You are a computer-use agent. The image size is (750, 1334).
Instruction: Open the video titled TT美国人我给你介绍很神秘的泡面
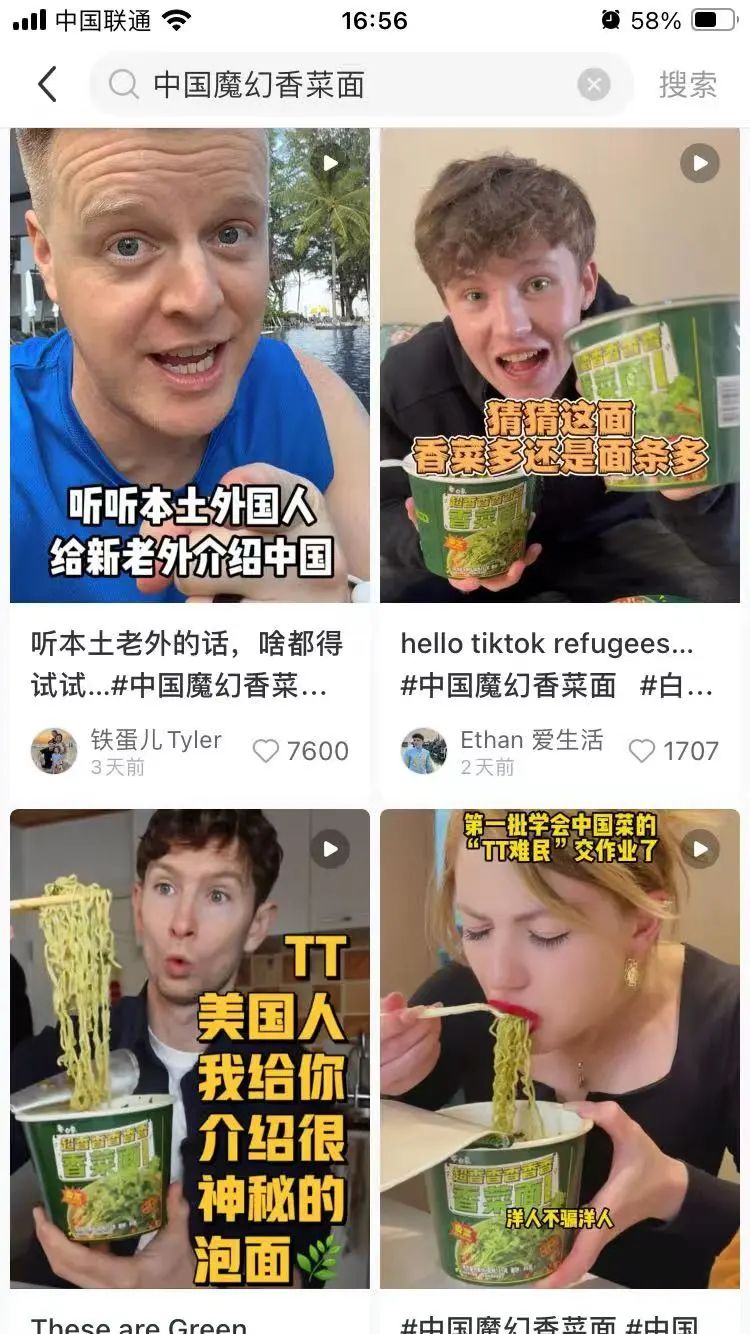(190, 1048)
